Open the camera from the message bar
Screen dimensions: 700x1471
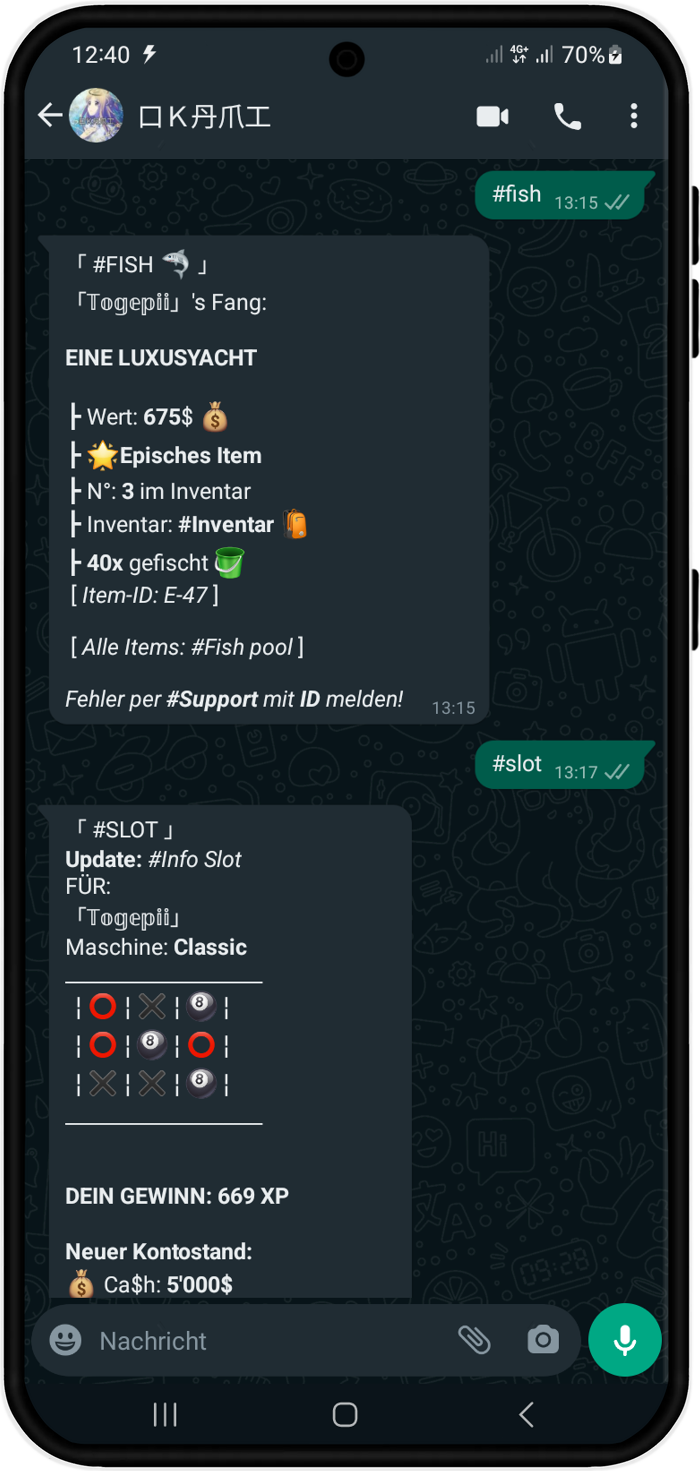coord(543,1340)
